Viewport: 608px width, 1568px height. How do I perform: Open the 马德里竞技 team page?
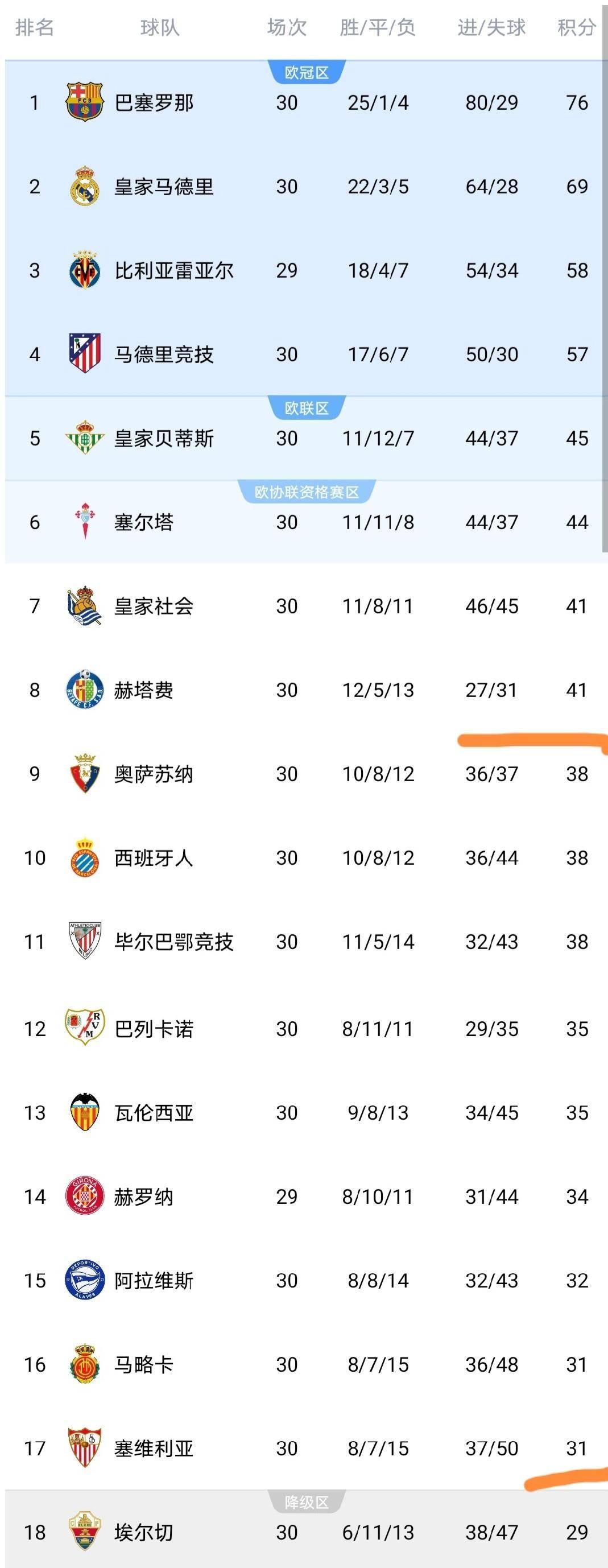coord(163,355)
